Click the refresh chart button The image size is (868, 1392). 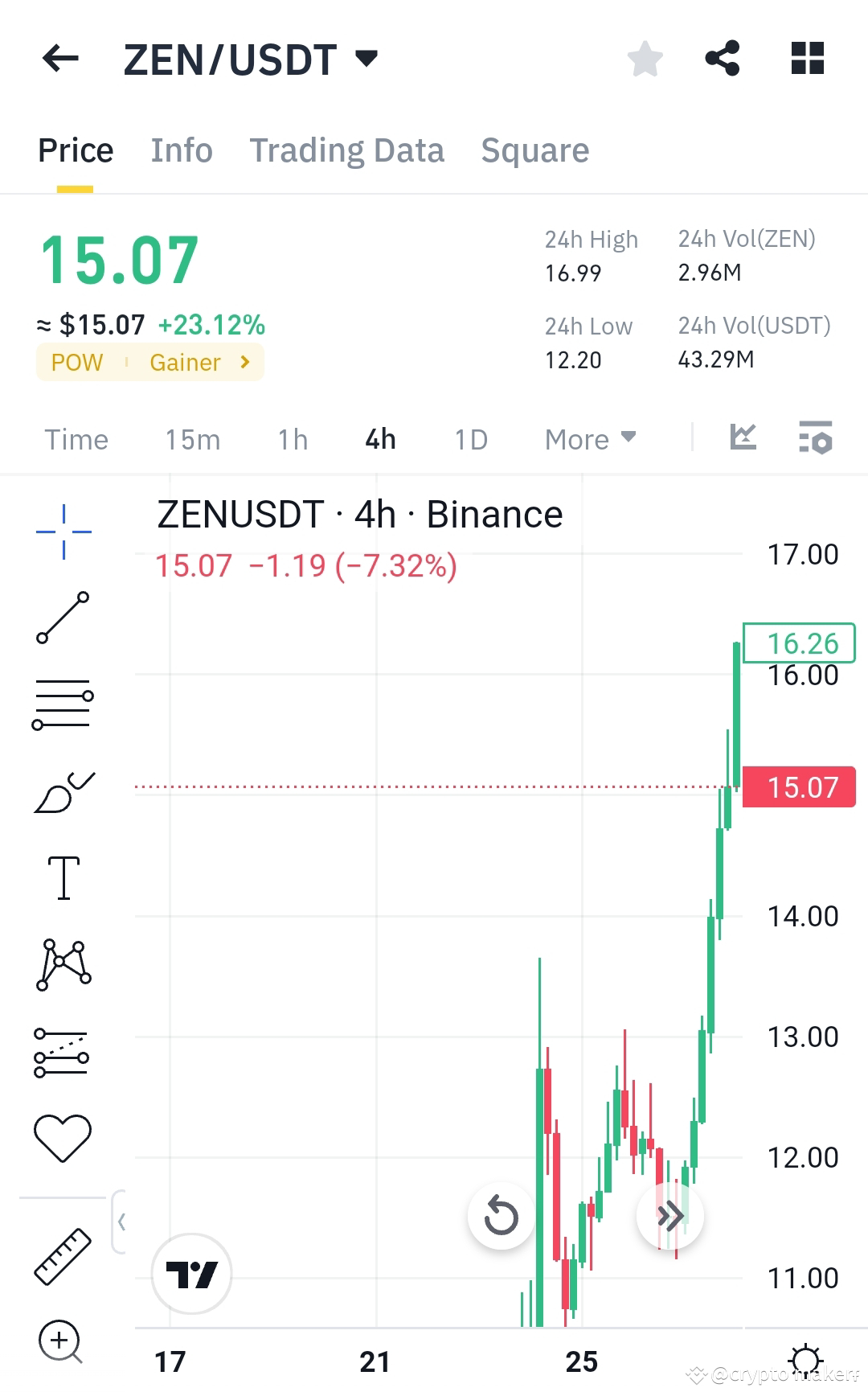[x=500, y=1217]
